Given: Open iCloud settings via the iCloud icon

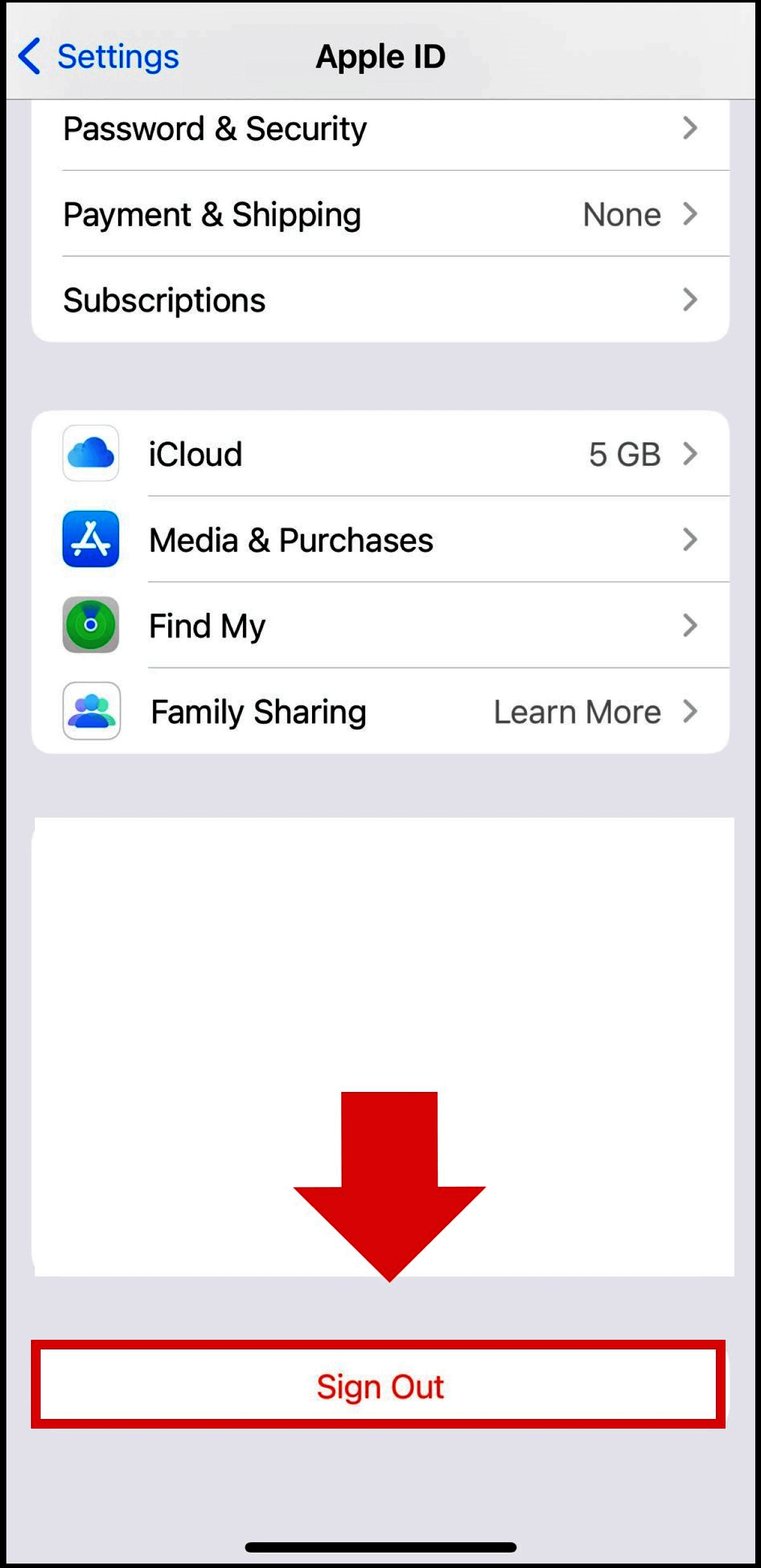Looking at the screenshot, I should coord(91,454).
